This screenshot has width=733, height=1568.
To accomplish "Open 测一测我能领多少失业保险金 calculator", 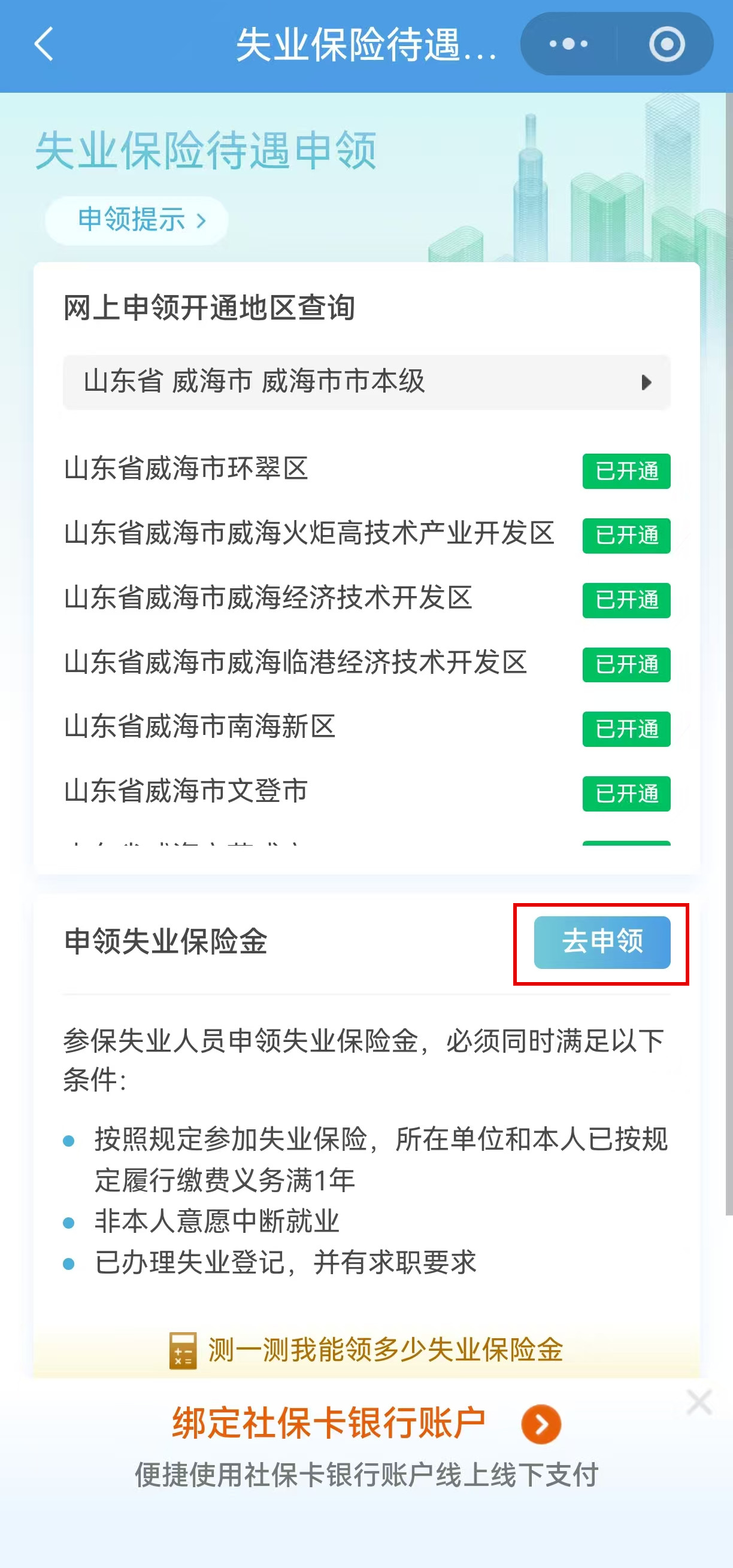I will [366, 1350].
